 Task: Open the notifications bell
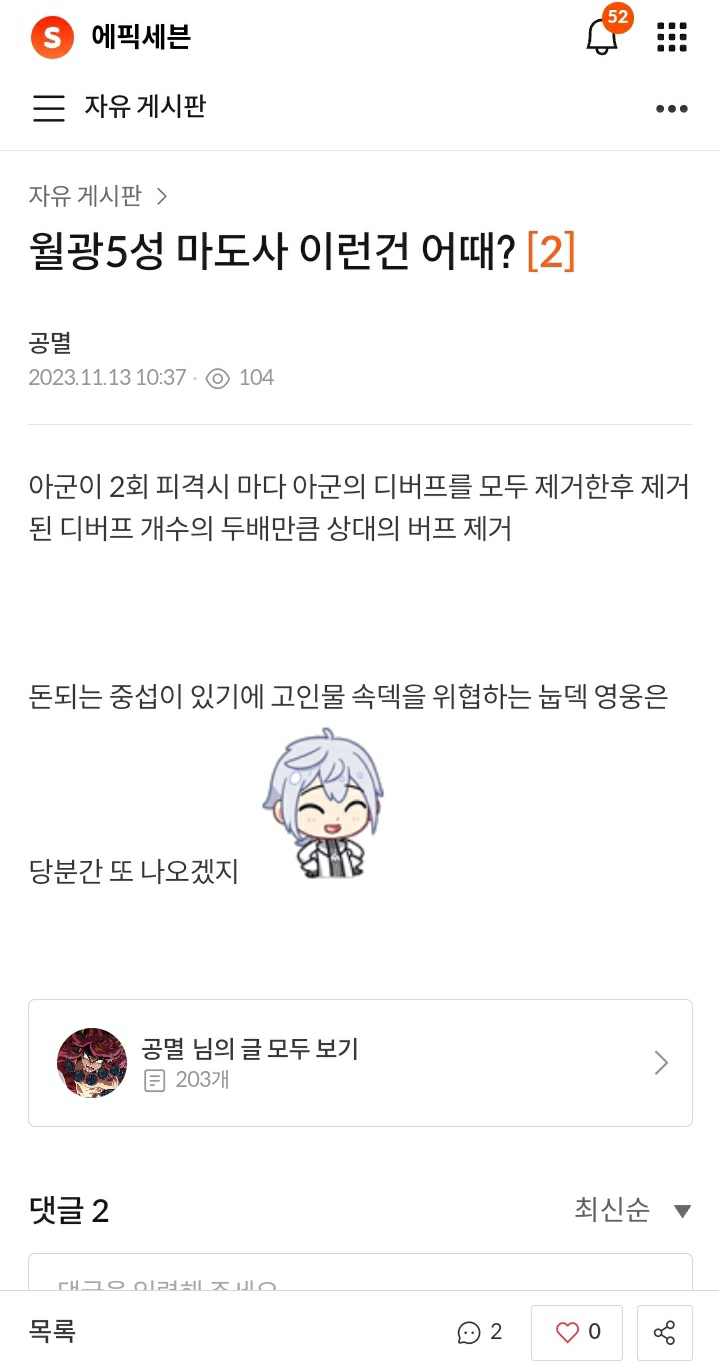[602, 37]
